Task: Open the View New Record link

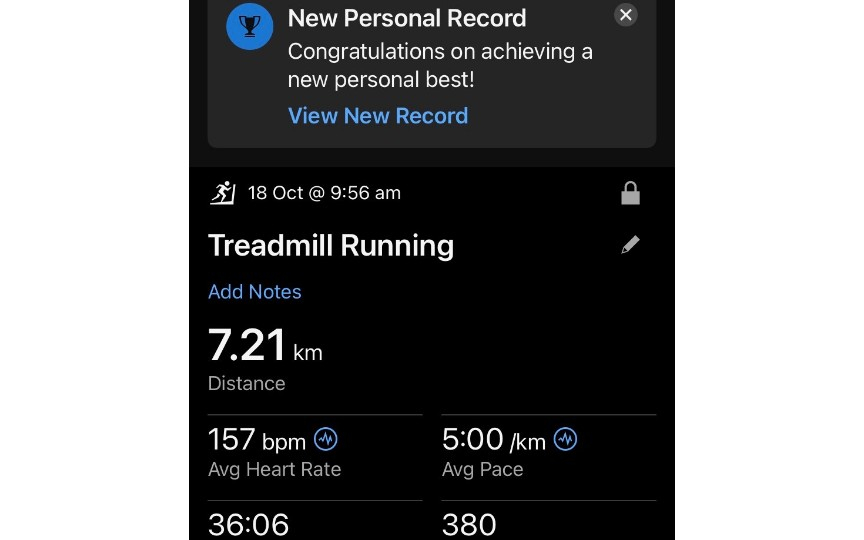Action: (x=377, y=116)
